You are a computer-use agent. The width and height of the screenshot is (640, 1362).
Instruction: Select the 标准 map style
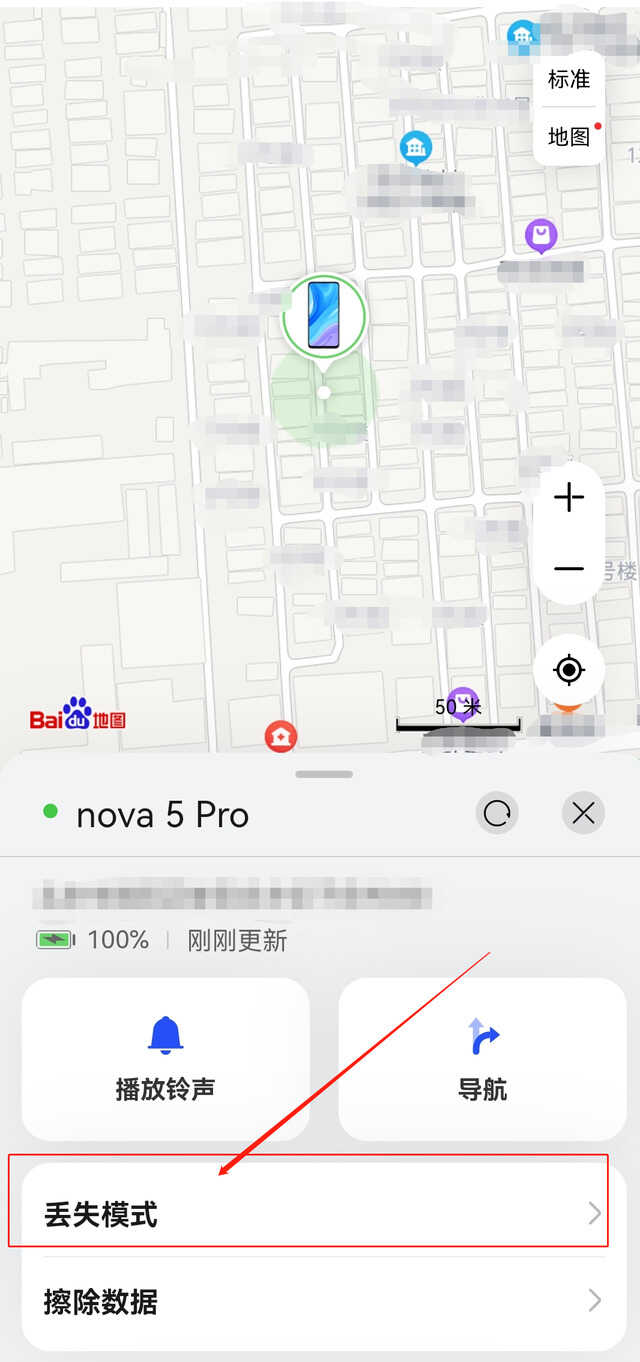[x=569, y=80]
